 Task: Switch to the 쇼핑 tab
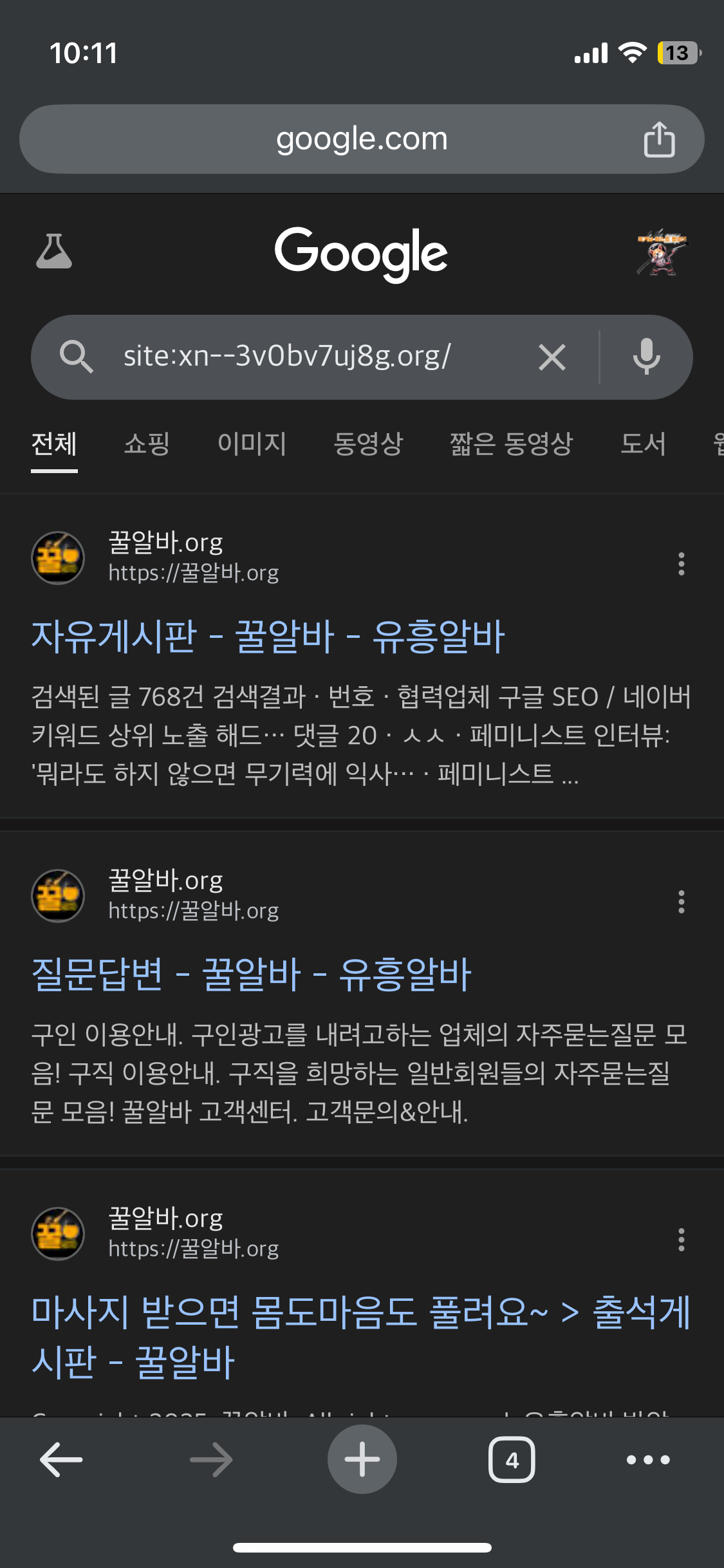pos(147,443)
